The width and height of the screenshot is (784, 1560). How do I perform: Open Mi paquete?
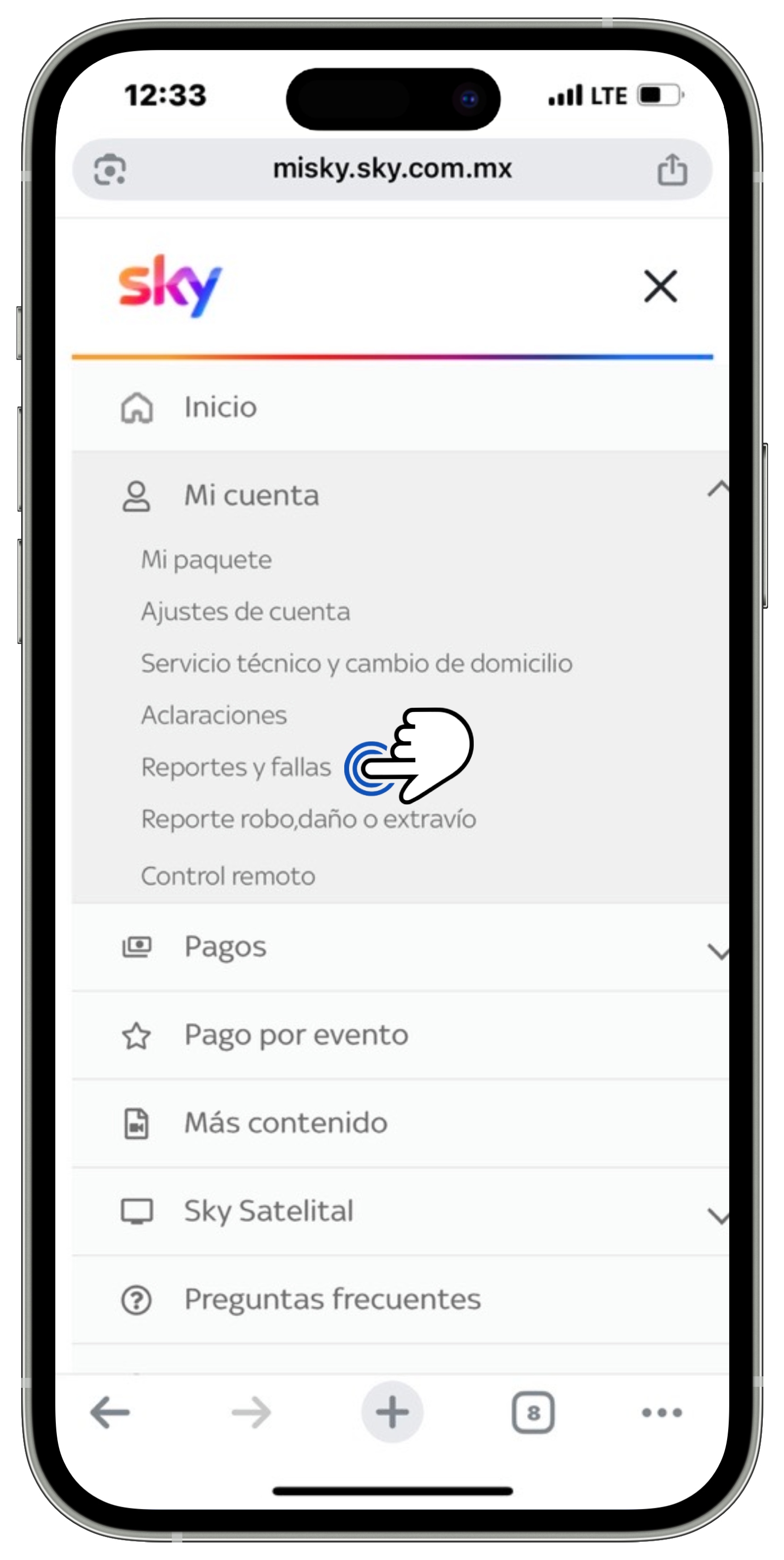point(206,559)
